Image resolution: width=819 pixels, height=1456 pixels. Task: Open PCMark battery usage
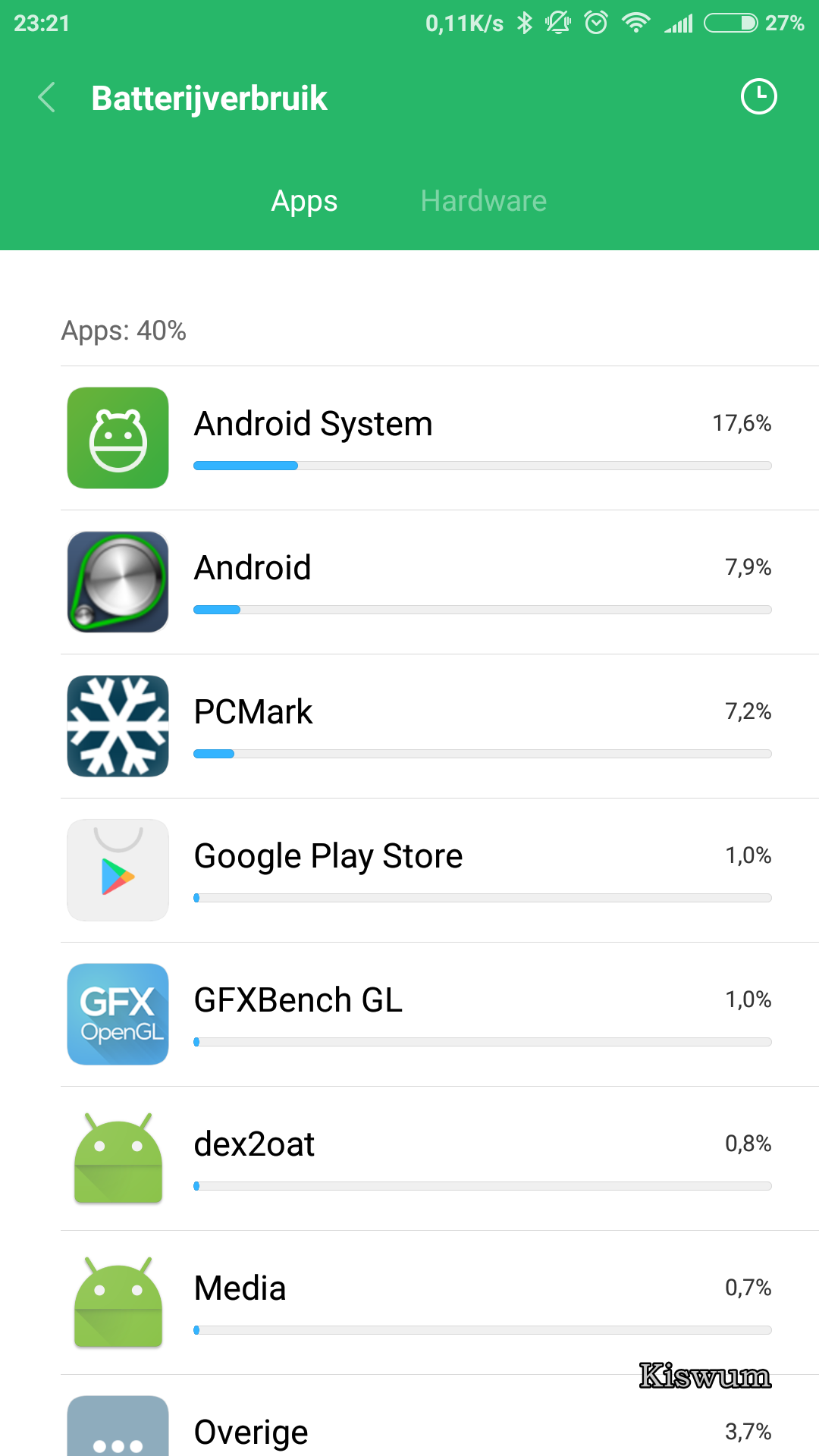(x=440, y=726)
